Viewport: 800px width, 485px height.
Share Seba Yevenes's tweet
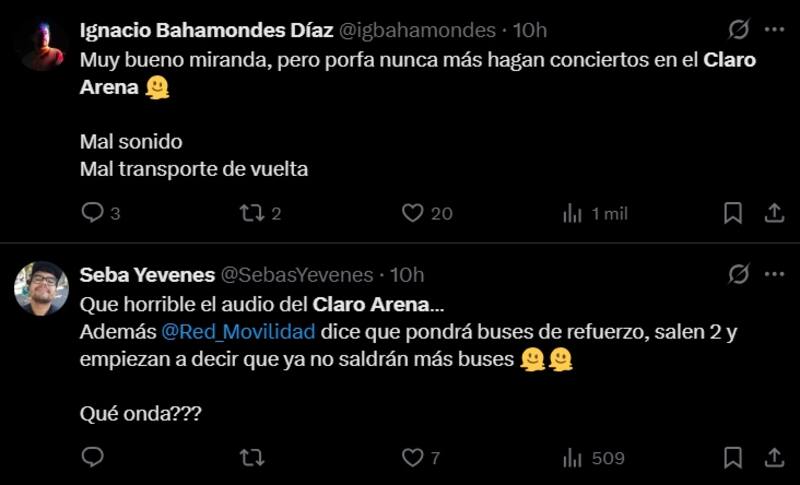(774, 458)
